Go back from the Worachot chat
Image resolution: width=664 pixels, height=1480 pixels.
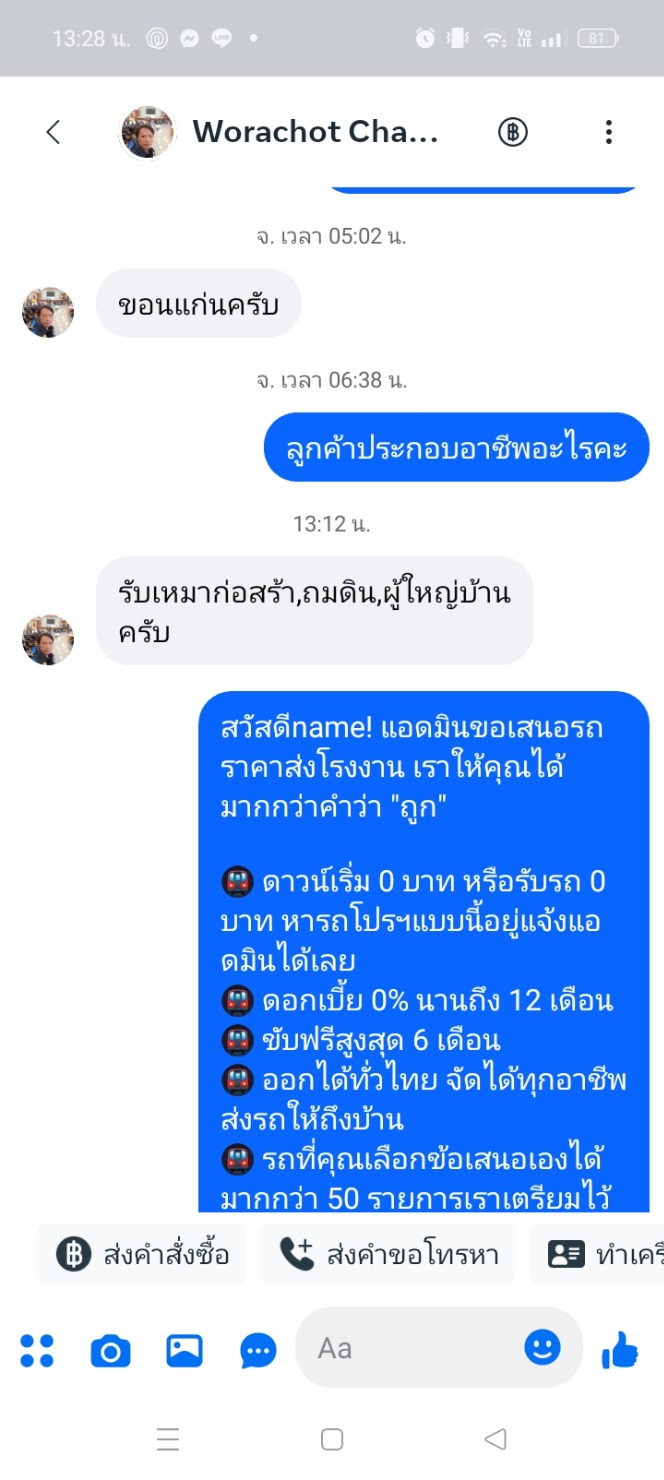tap(53, 132)
